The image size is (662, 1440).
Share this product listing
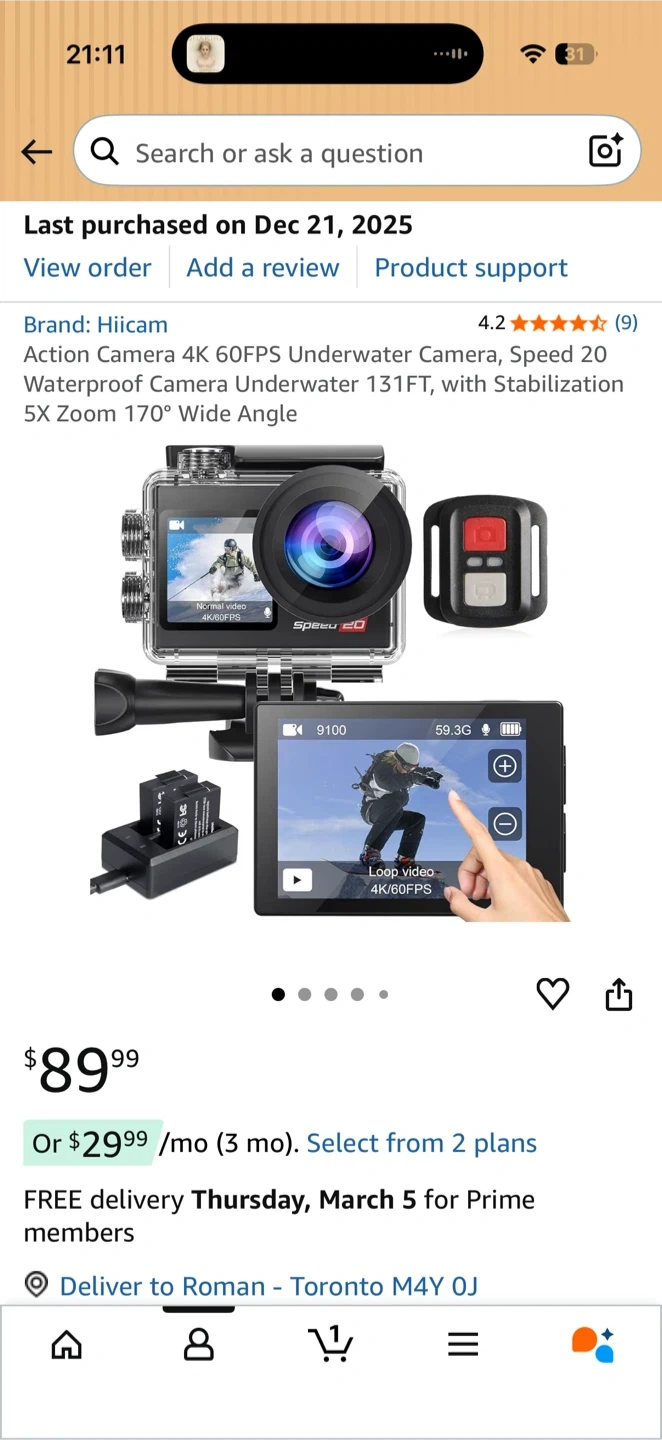(619, 994)
